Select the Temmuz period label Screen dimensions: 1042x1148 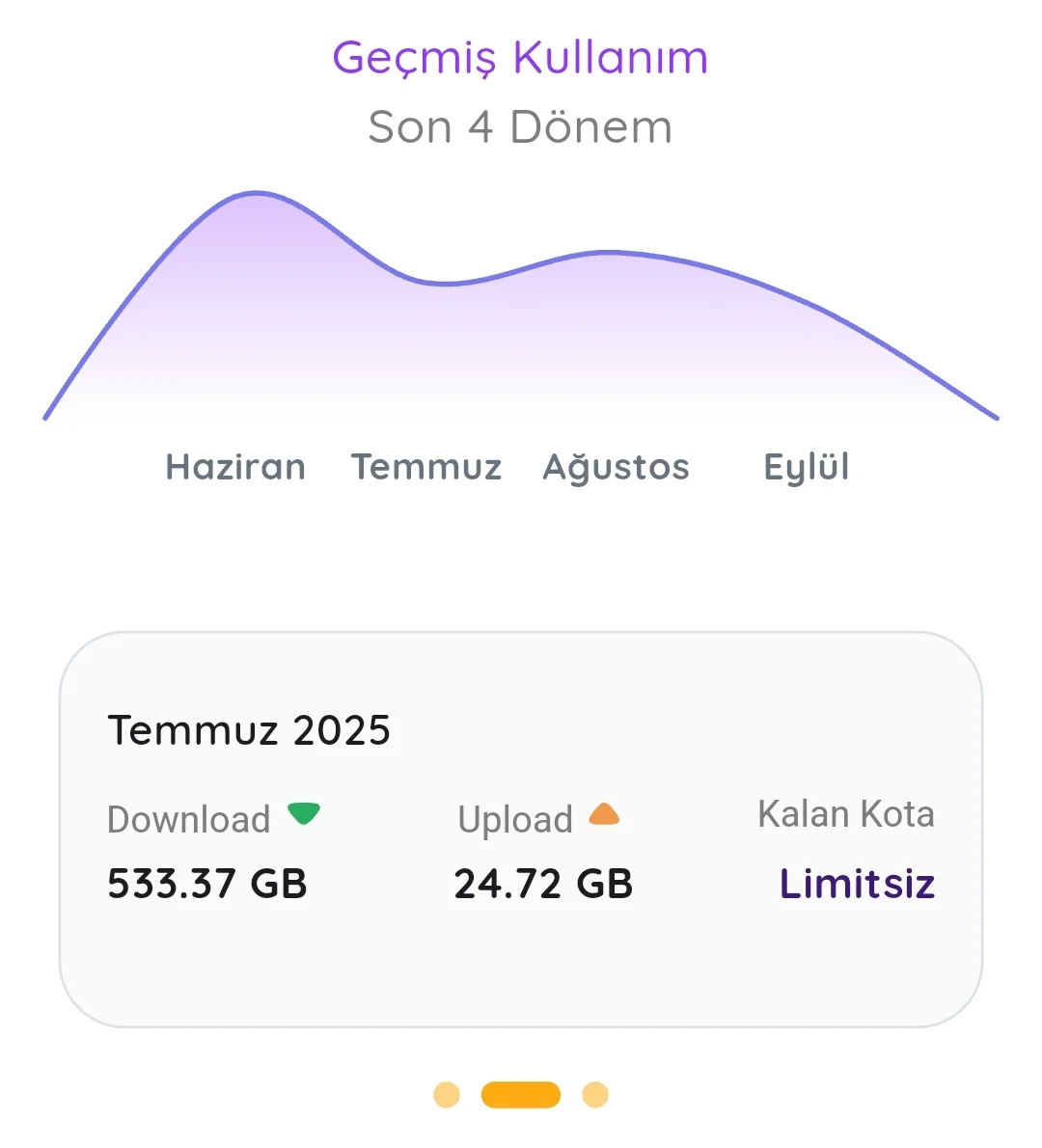425,467
